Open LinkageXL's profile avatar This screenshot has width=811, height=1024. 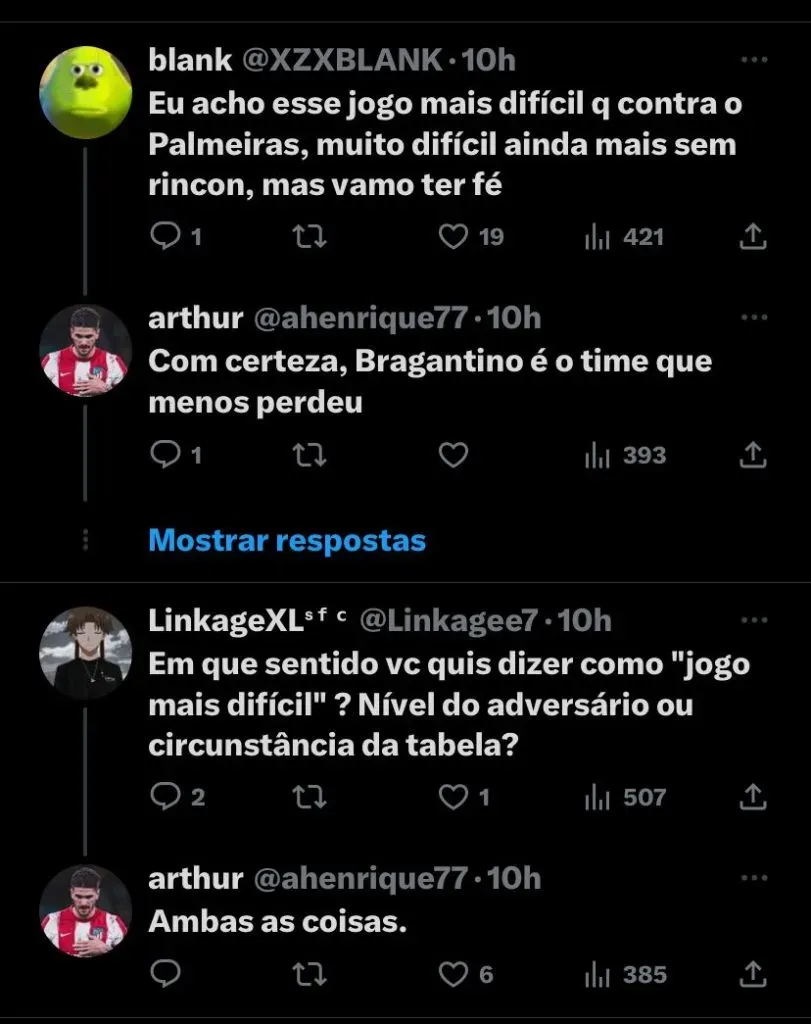85,653
